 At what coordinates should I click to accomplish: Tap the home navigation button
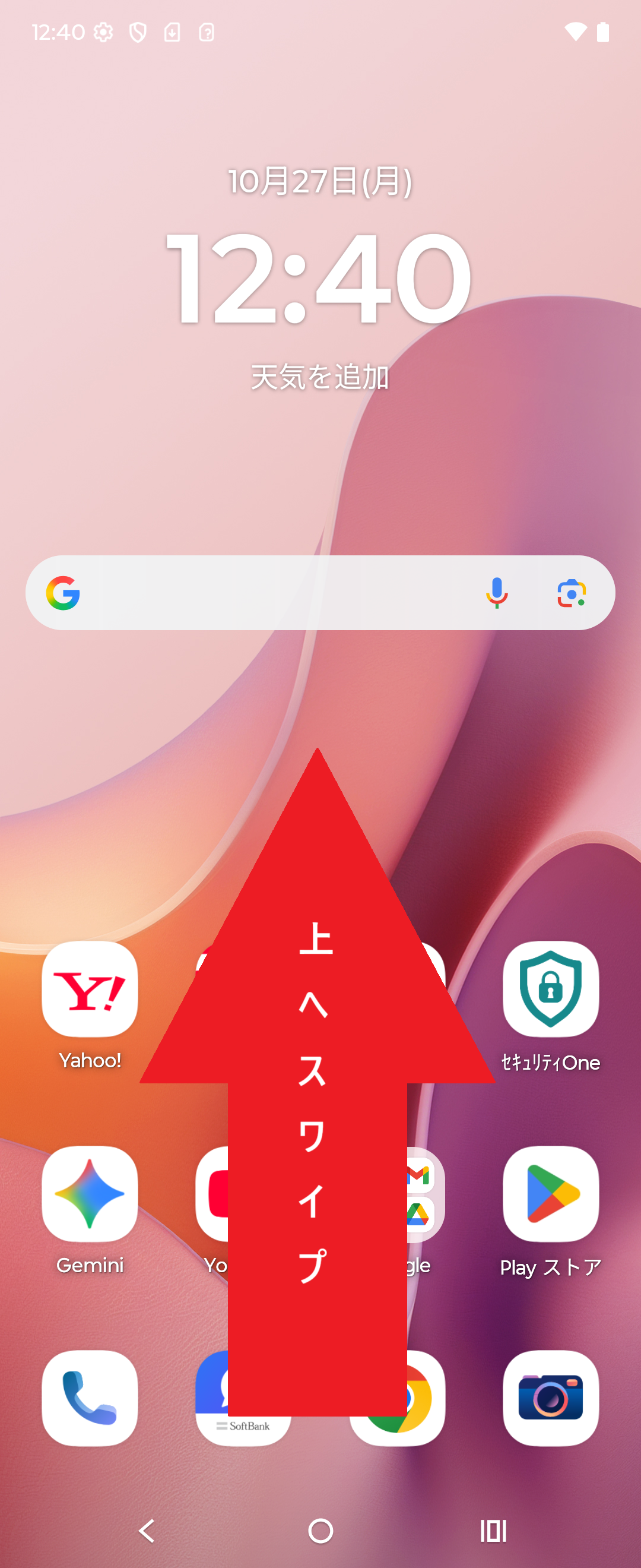tap(320, 1532)
